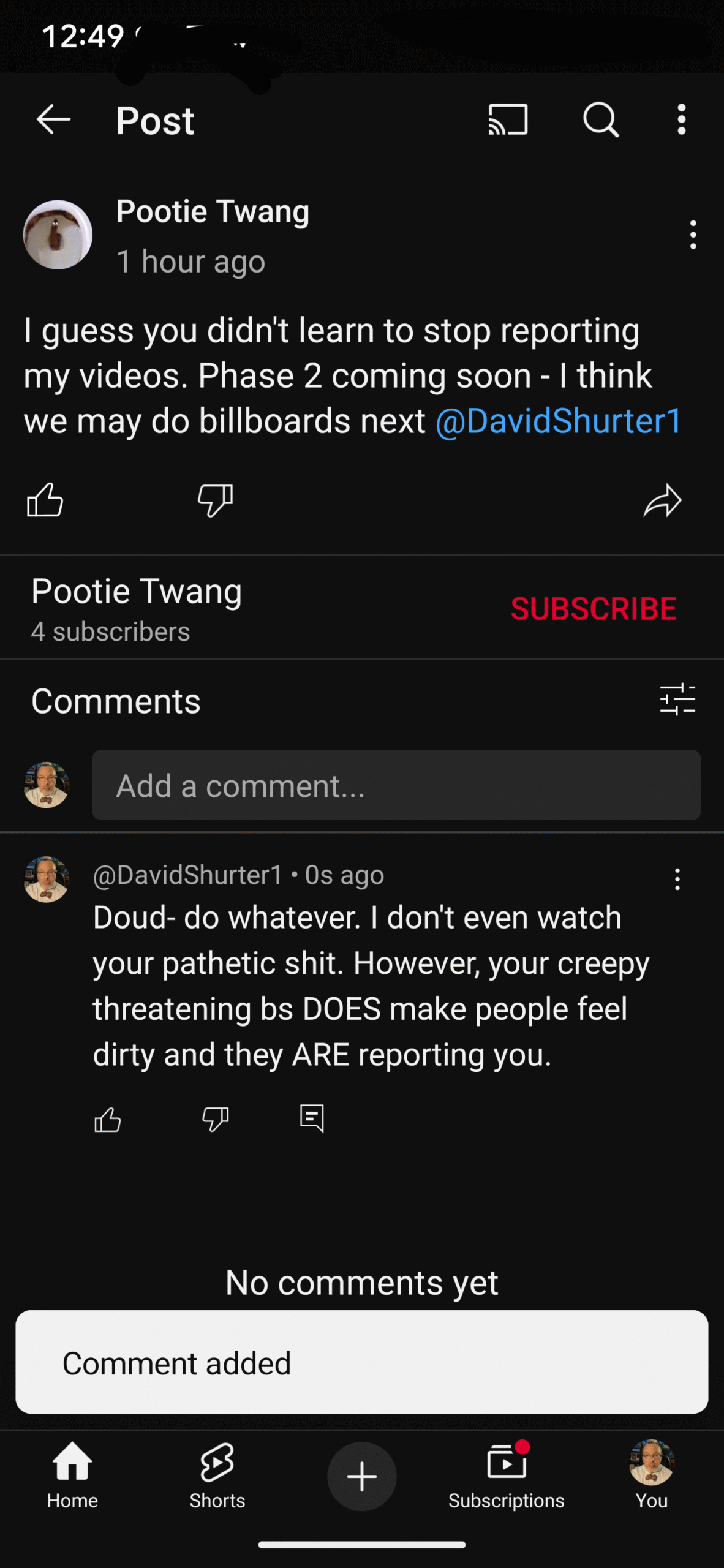Like the comment by DavidShurter1
Image resolution: width=724 pixels, height=1568 pixels.
108,1119
